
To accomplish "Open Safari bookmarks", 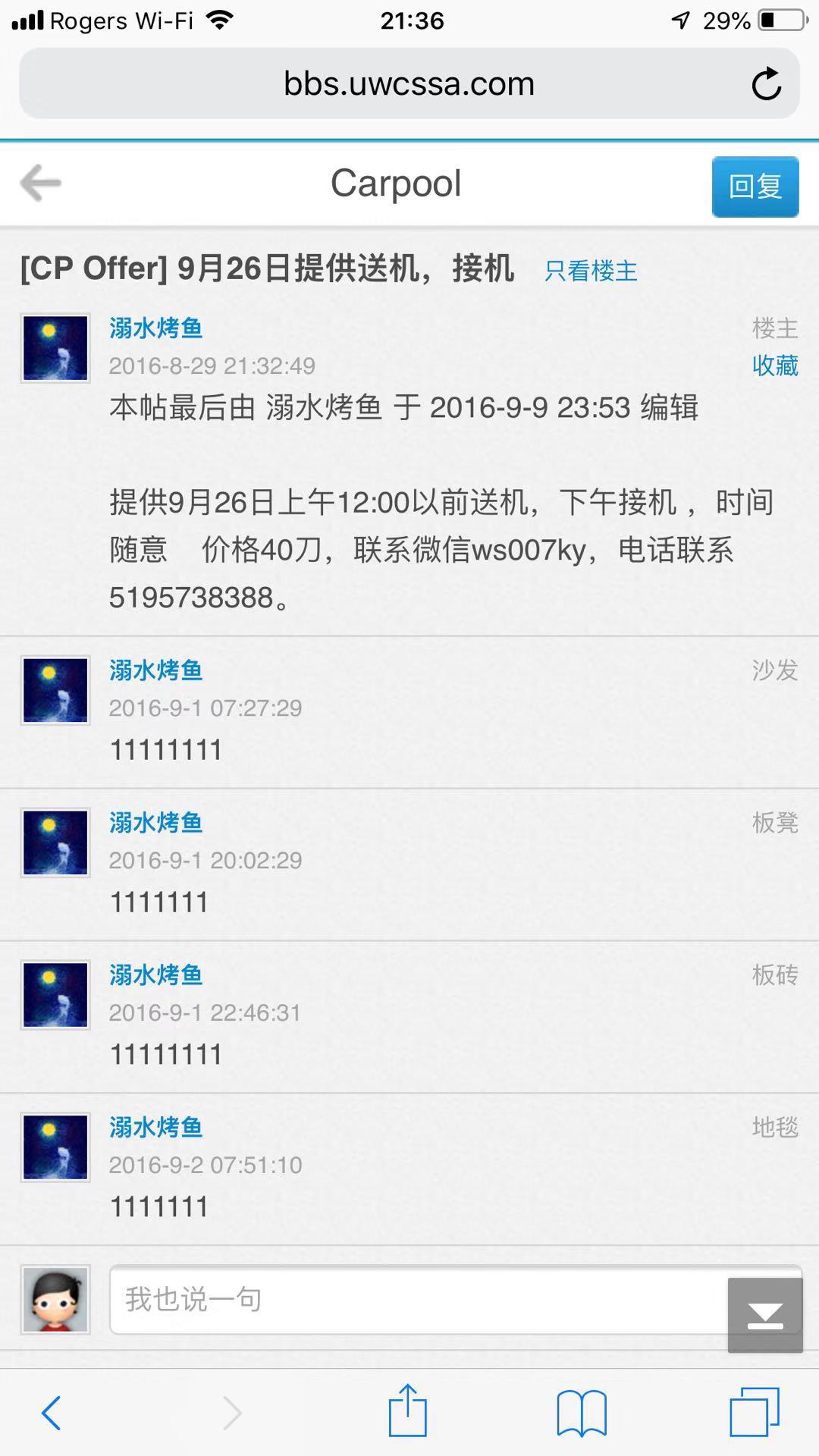I will (581, 1412).
